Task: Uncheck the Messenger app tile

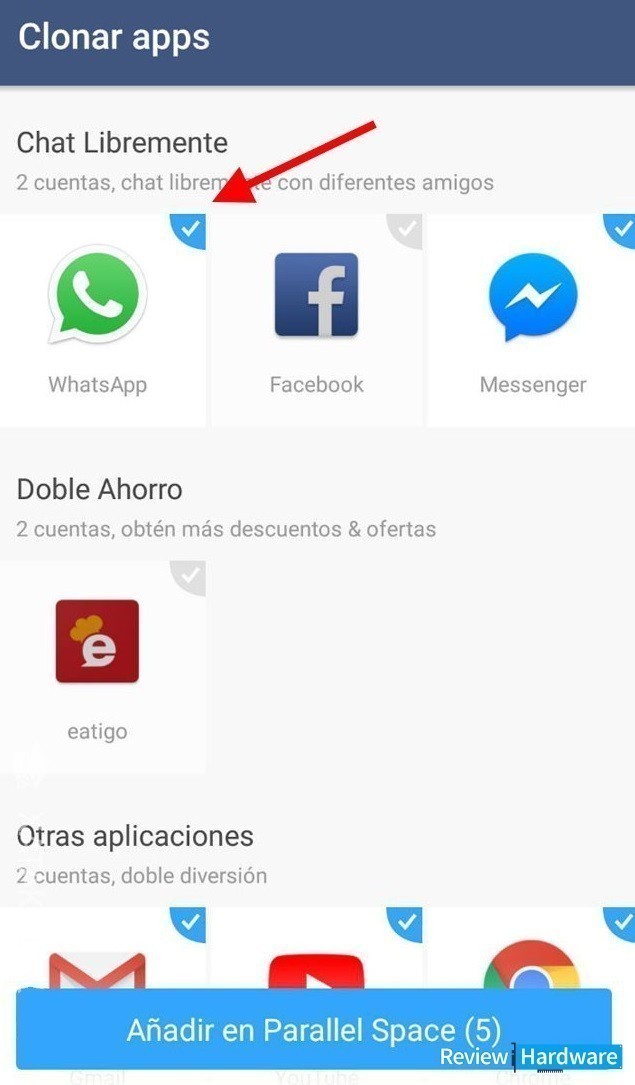Action: 531,320
